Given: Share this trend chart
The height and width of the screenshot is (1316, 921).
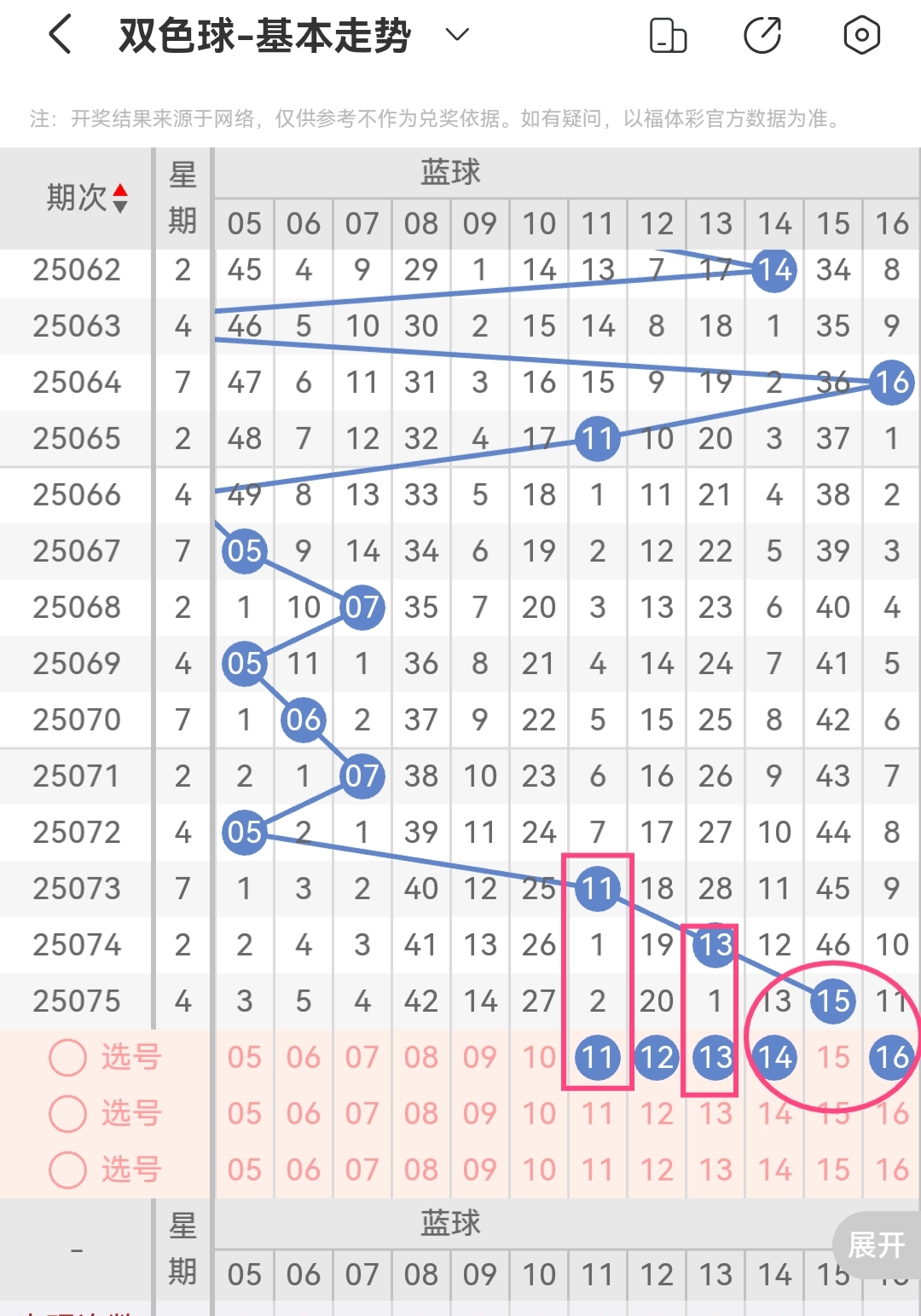Looking at the screenshot, I should (762, 36).
